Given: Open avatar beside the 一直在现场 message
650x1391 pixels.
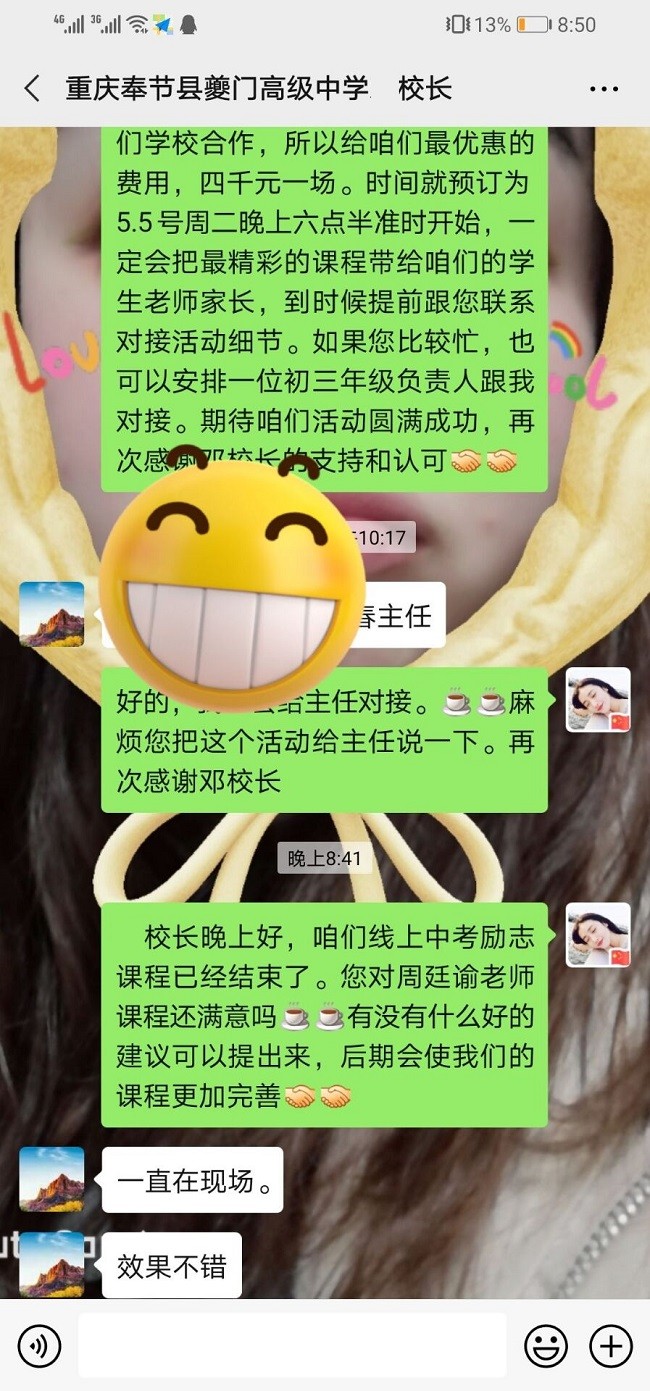Looking at the screenshot, I should (52, 1179).
